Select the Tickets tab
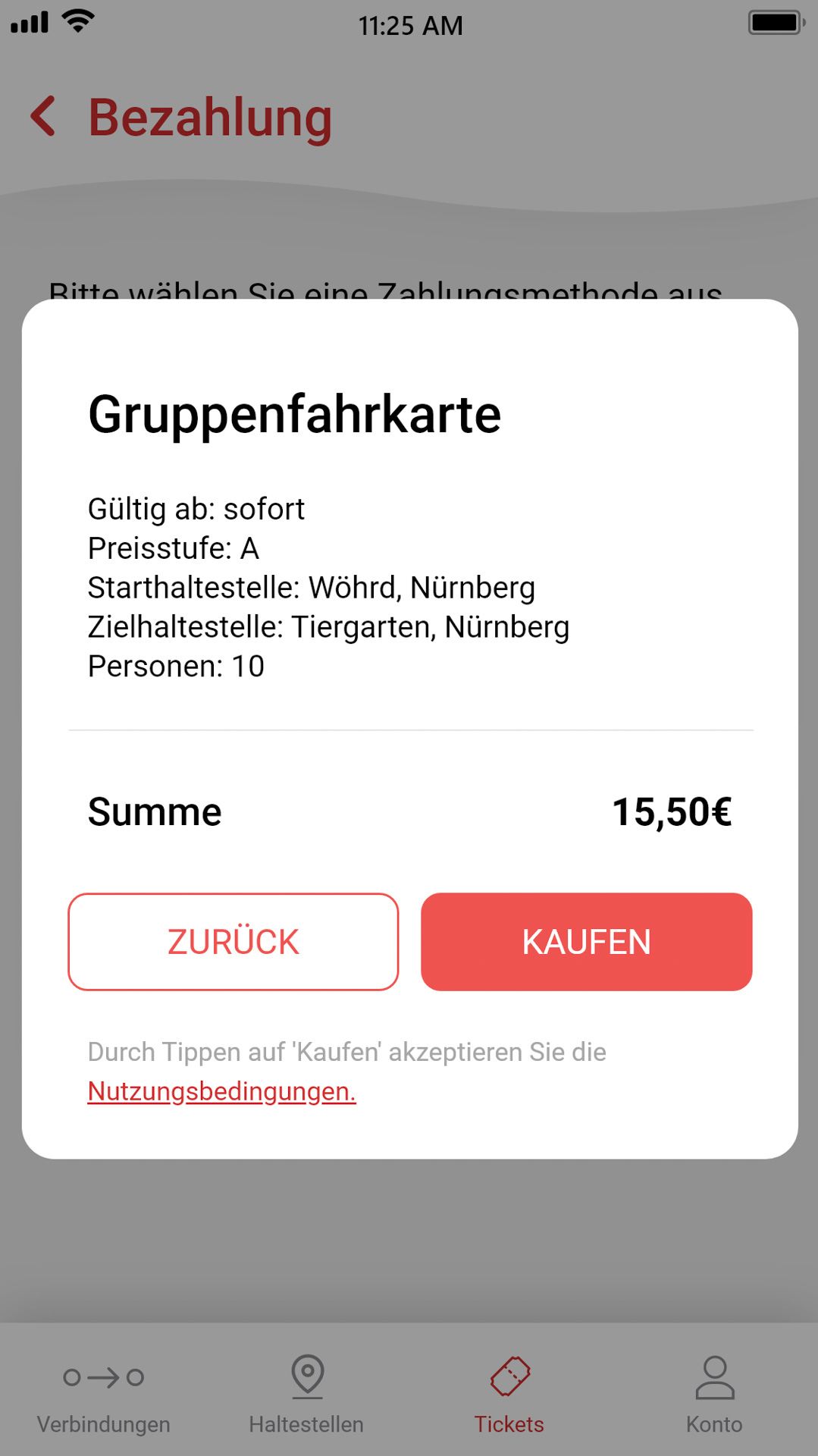Image resolution: width=818 pixels, height=1456 pixels. (509, 1395)
